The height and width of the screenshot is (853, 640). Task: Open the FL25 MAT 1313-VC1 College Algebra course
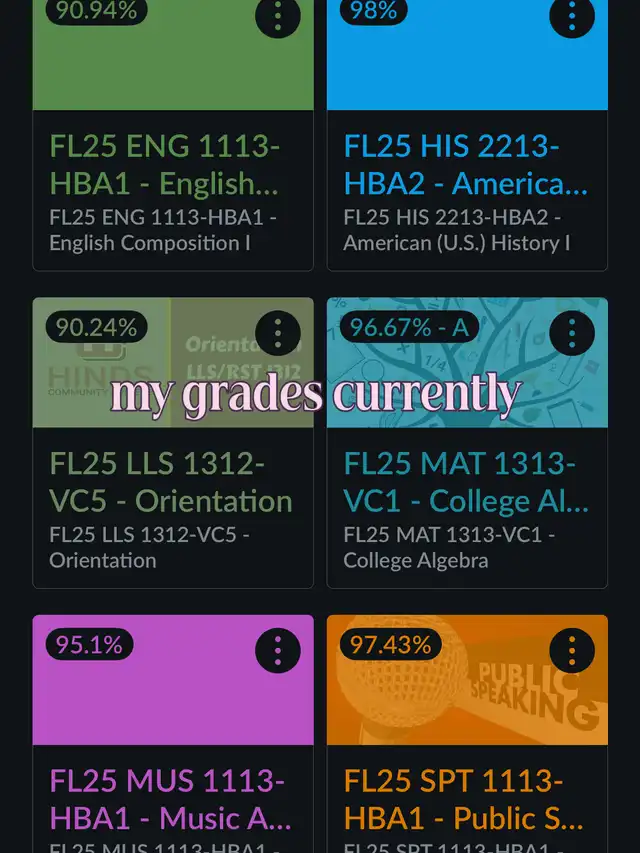466,482
